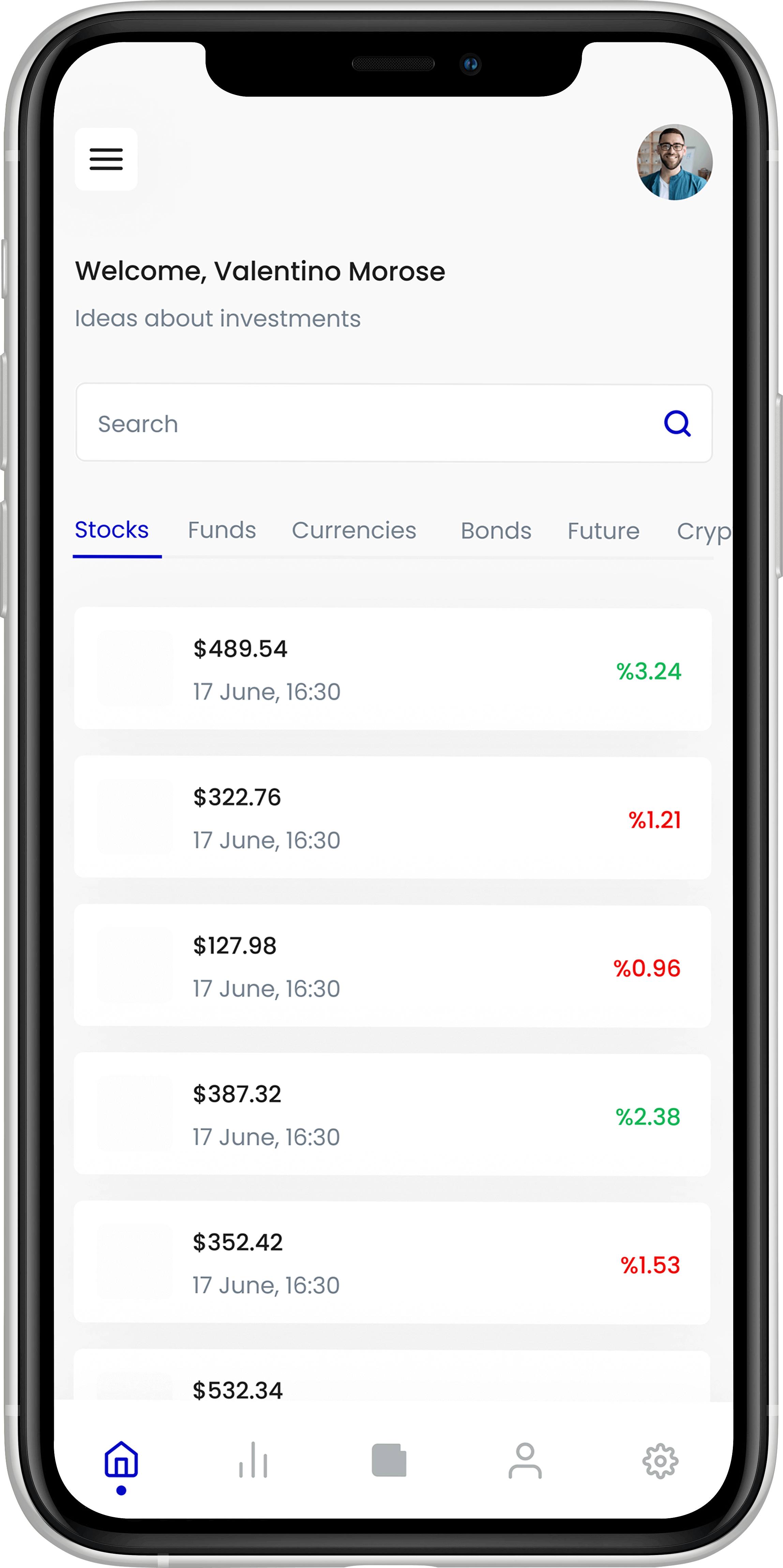Screen dimensions: 783x1568
Task: Open the $352.42 stock card
Action: 393,1263
